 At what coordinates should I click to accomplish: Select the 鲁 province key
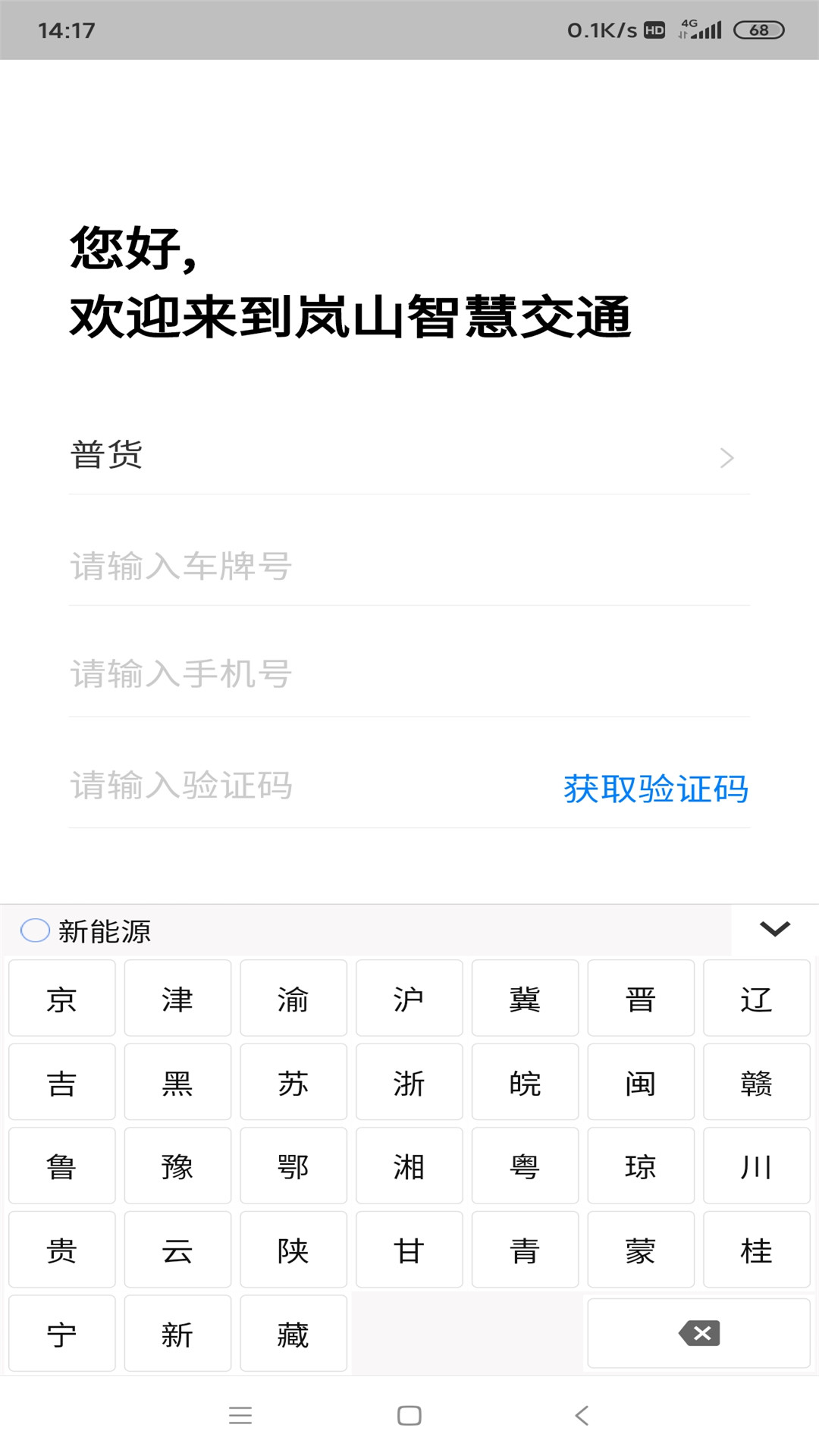[x=61, y=1166]
